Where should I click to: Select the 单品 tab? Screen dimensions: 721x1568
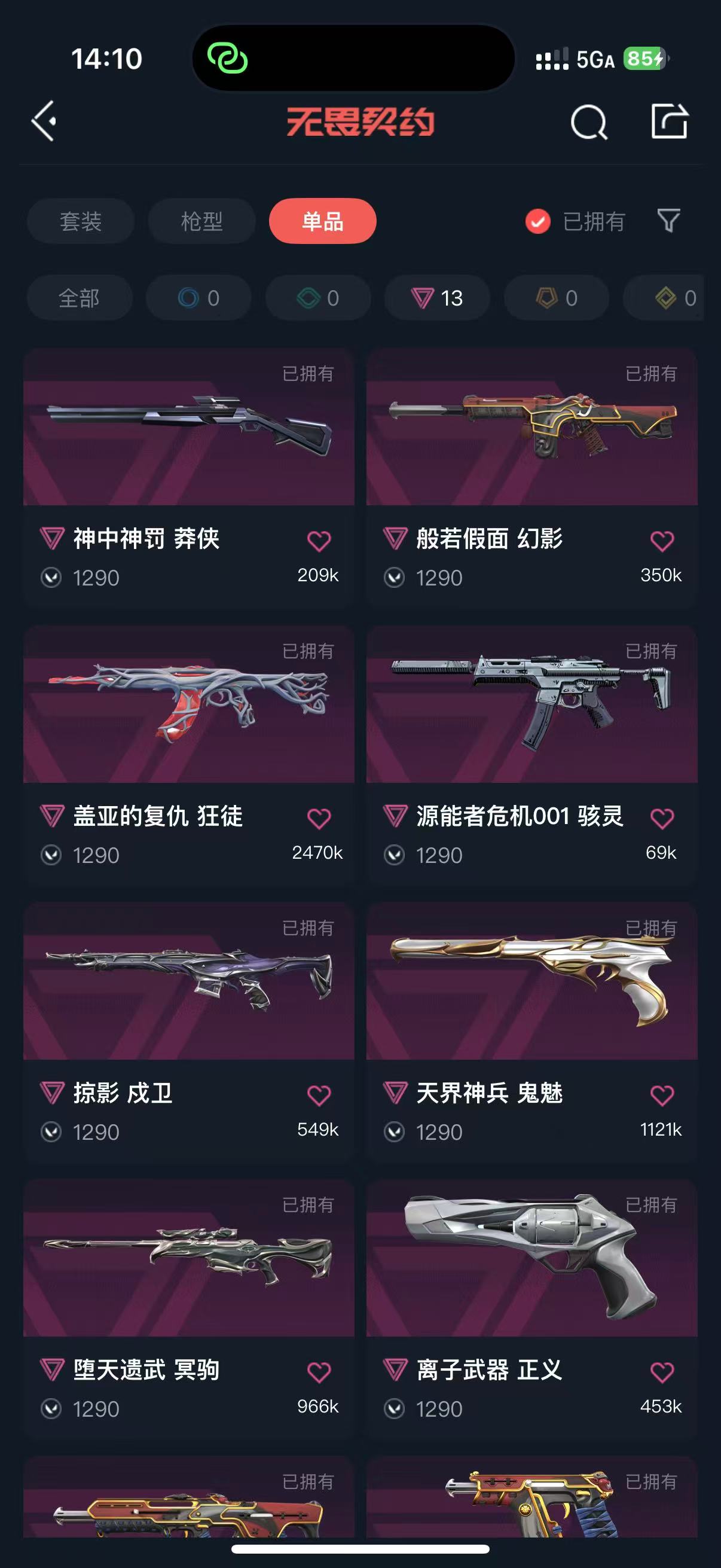322,221
